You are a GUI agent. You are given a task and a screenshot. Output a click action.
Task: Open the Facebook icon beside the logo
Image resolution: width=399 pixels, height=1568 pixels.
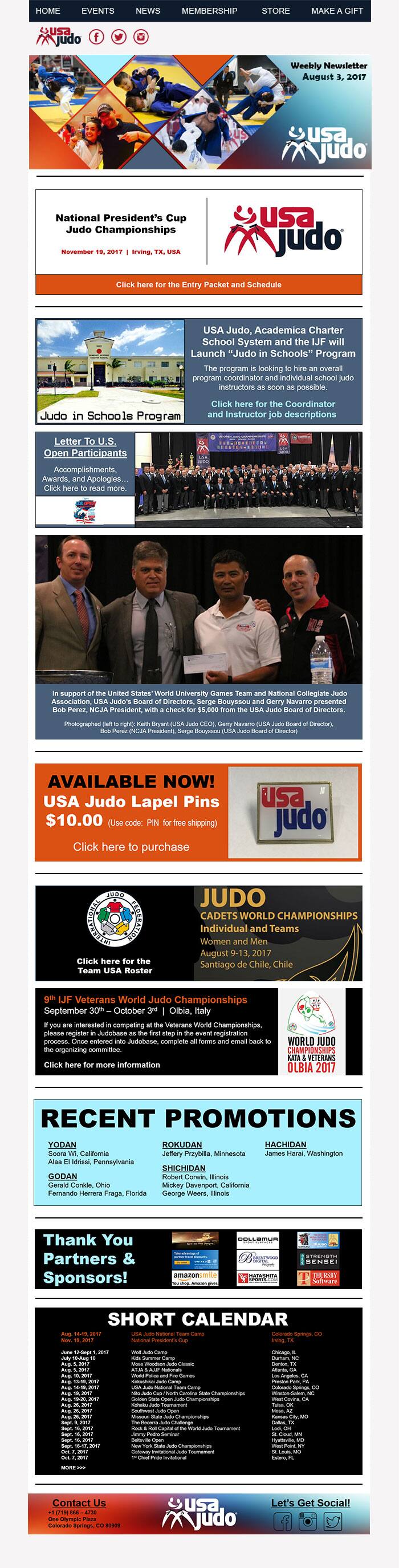coord(97,37)
